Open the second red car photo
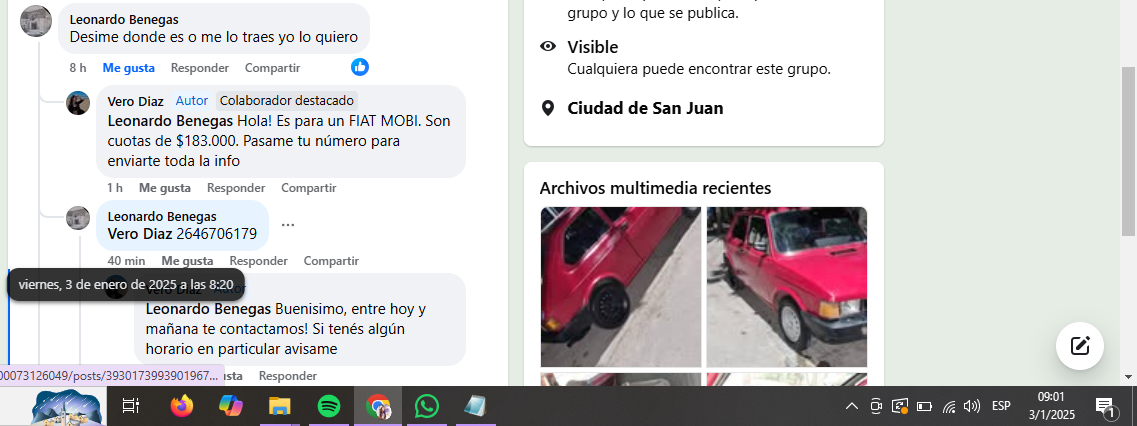Screen dimensions: 1137x426 click(787, 287)
